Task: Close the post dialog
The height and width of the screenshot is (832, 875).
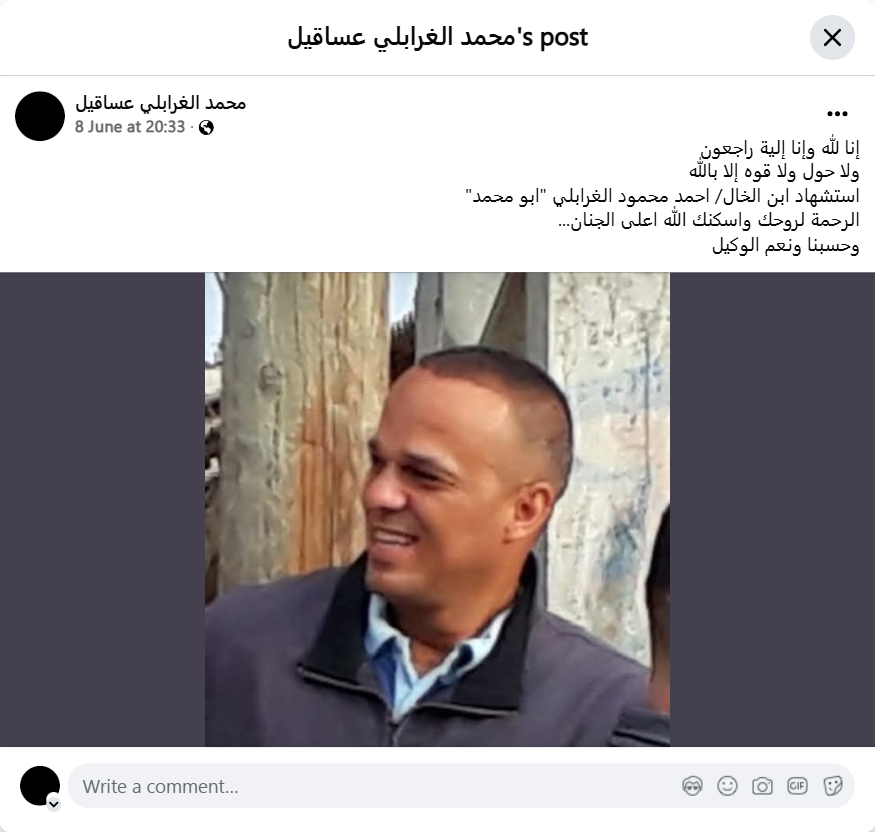Action: tap(832, 38)
